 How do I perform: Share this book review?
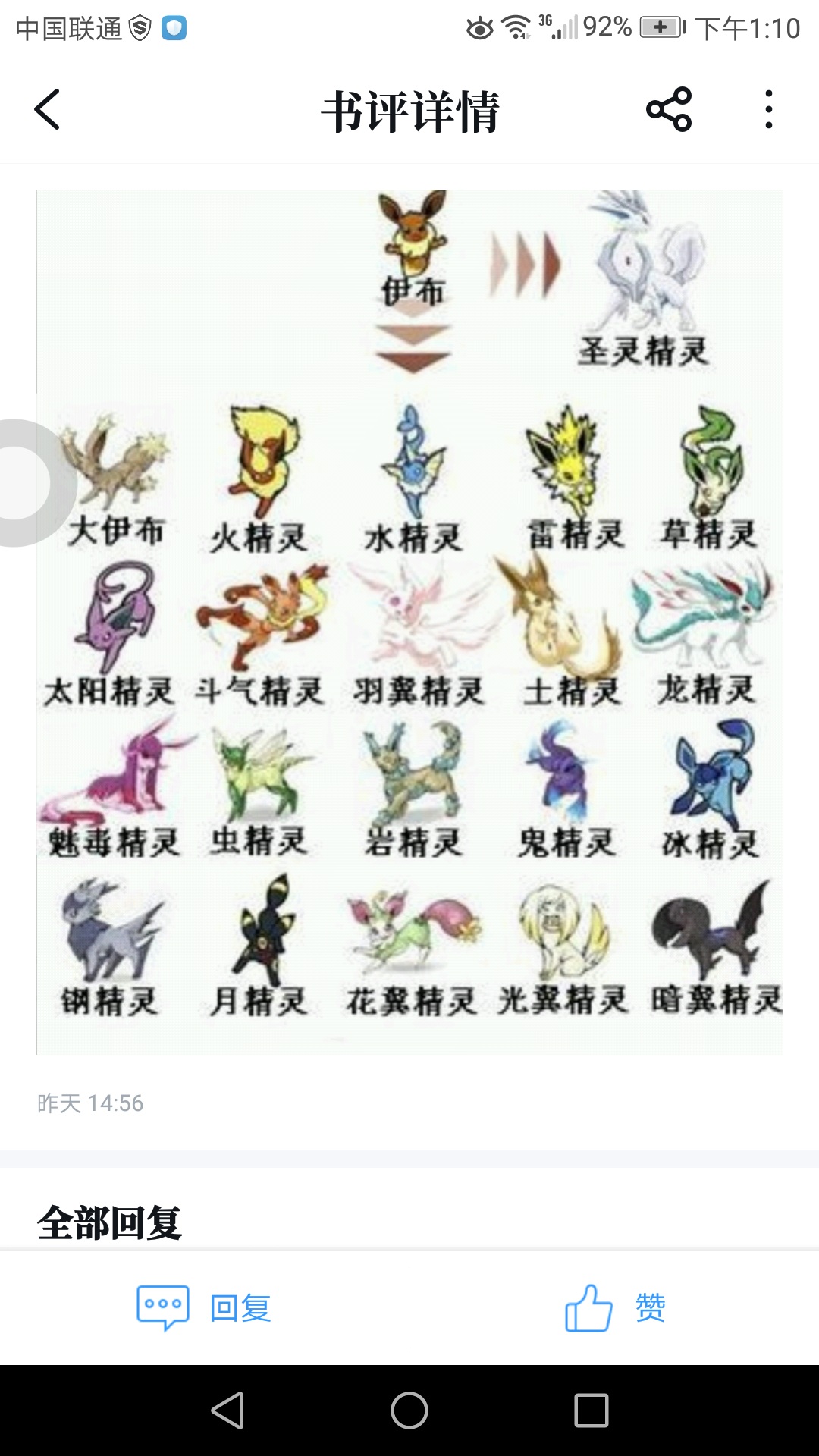pyautogui.click(x=669, y=110)
